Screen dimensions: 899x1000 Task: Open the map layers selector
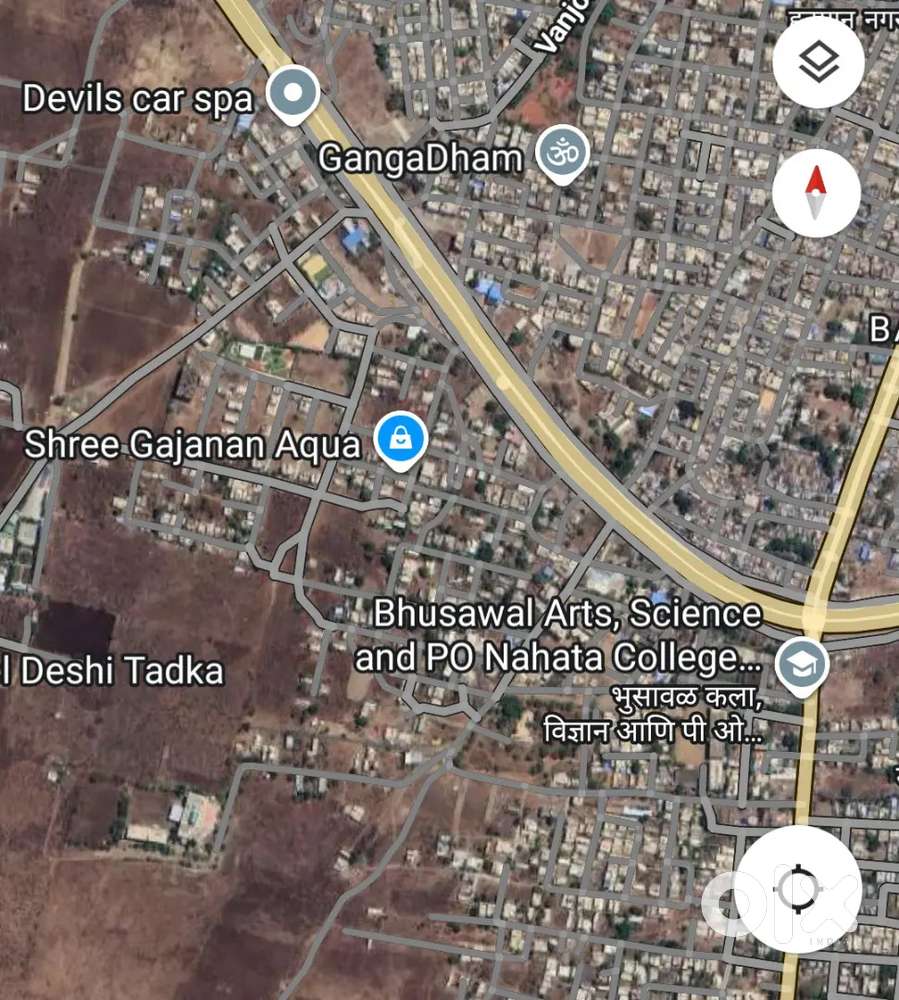818,63
